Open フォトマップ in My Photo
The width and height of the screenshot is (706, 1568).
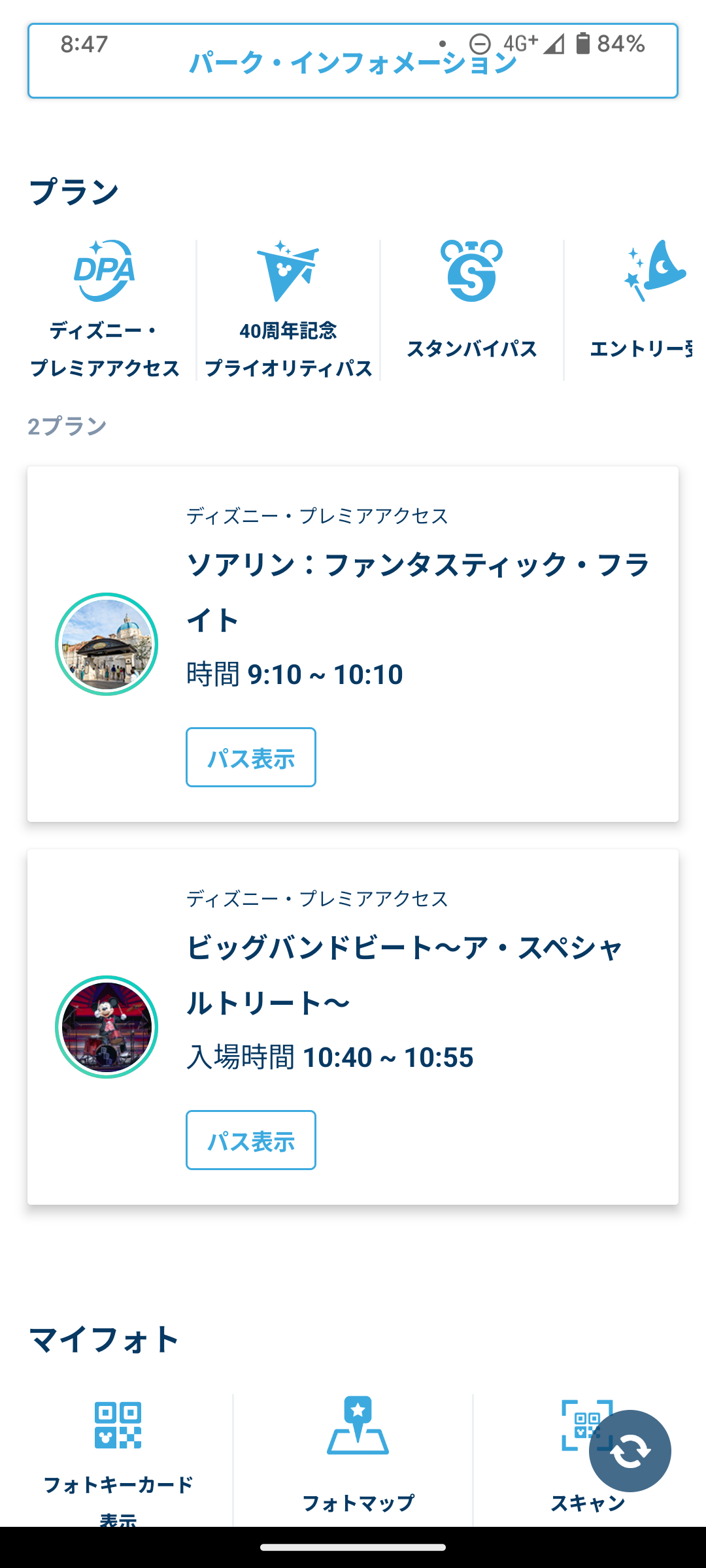pos(358,1457)
